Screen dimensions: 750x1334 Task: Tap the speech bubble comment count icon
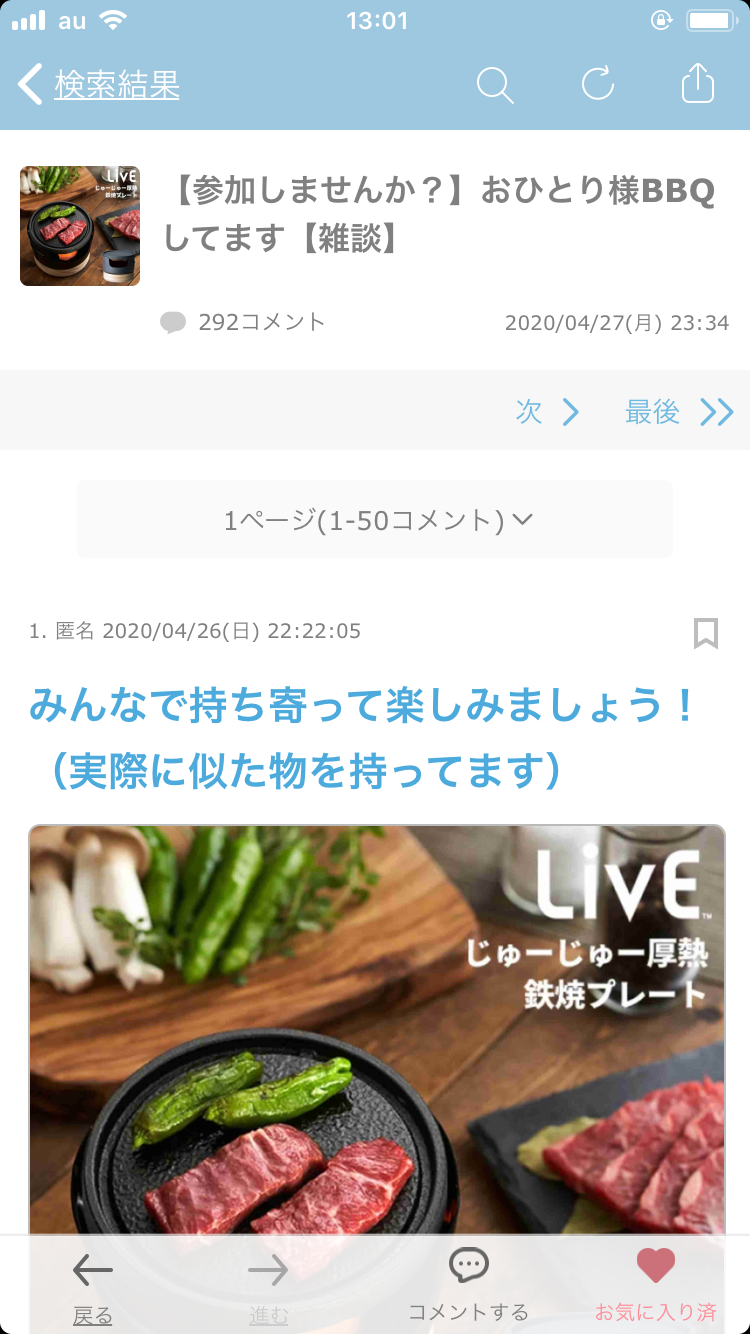click(176, 322)
